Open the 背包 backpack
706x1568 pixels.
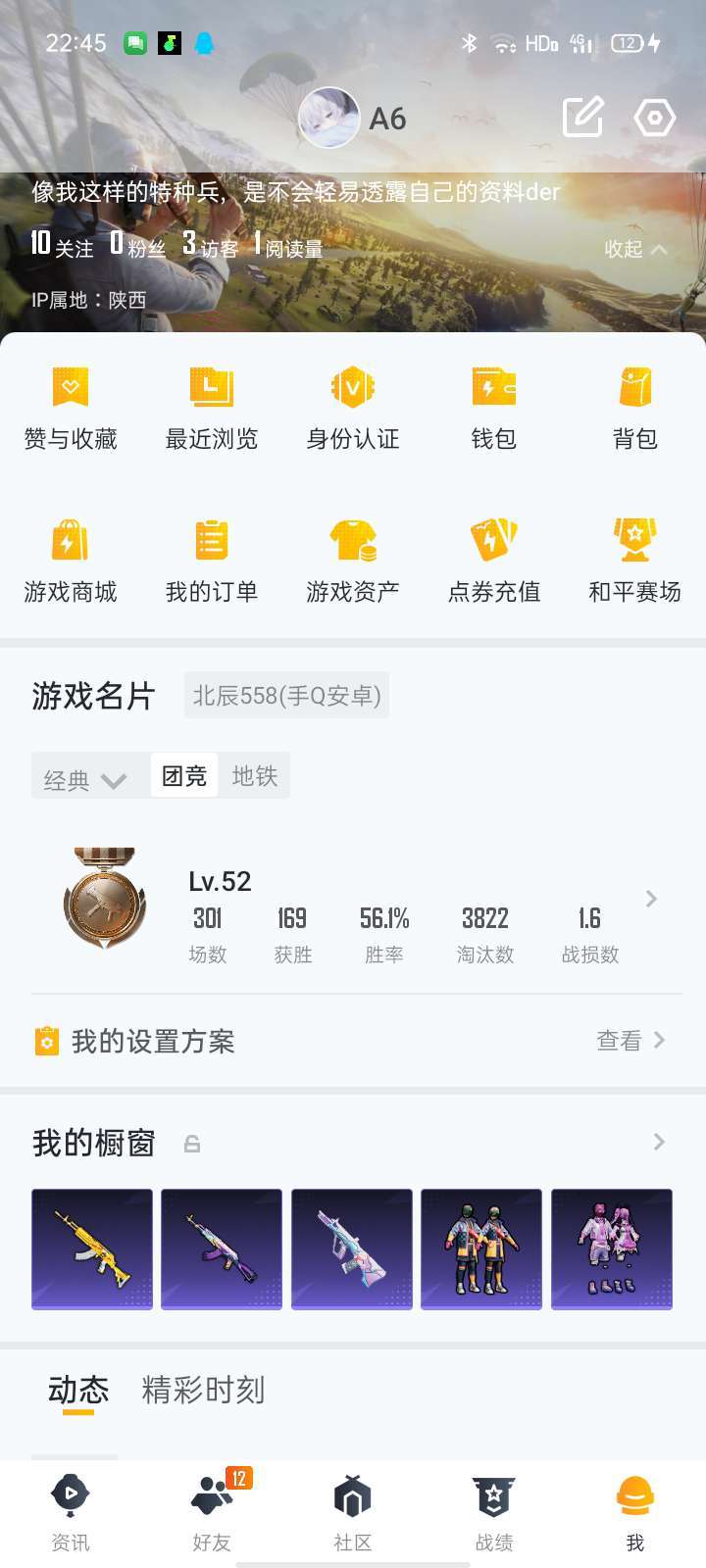(x=634, y=408)
